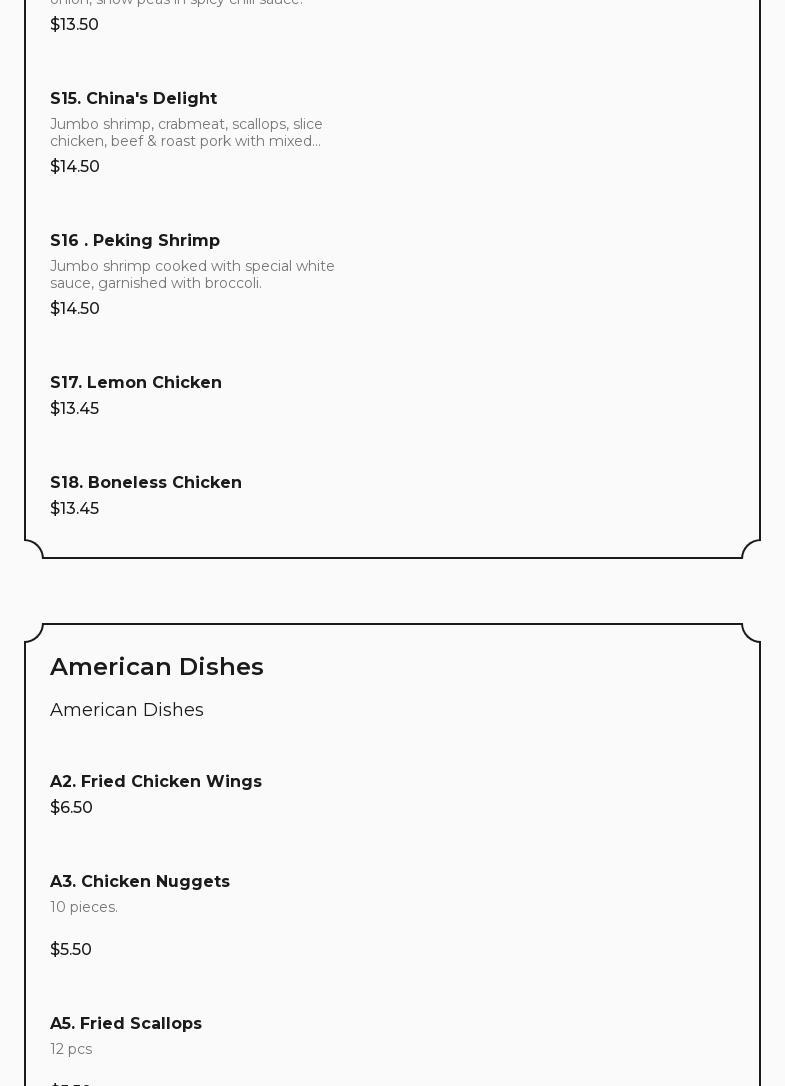Open A2. Fried Chicken Wings
The width and height of the screenshot is (785, 1086).
click(x=156, y=782)
